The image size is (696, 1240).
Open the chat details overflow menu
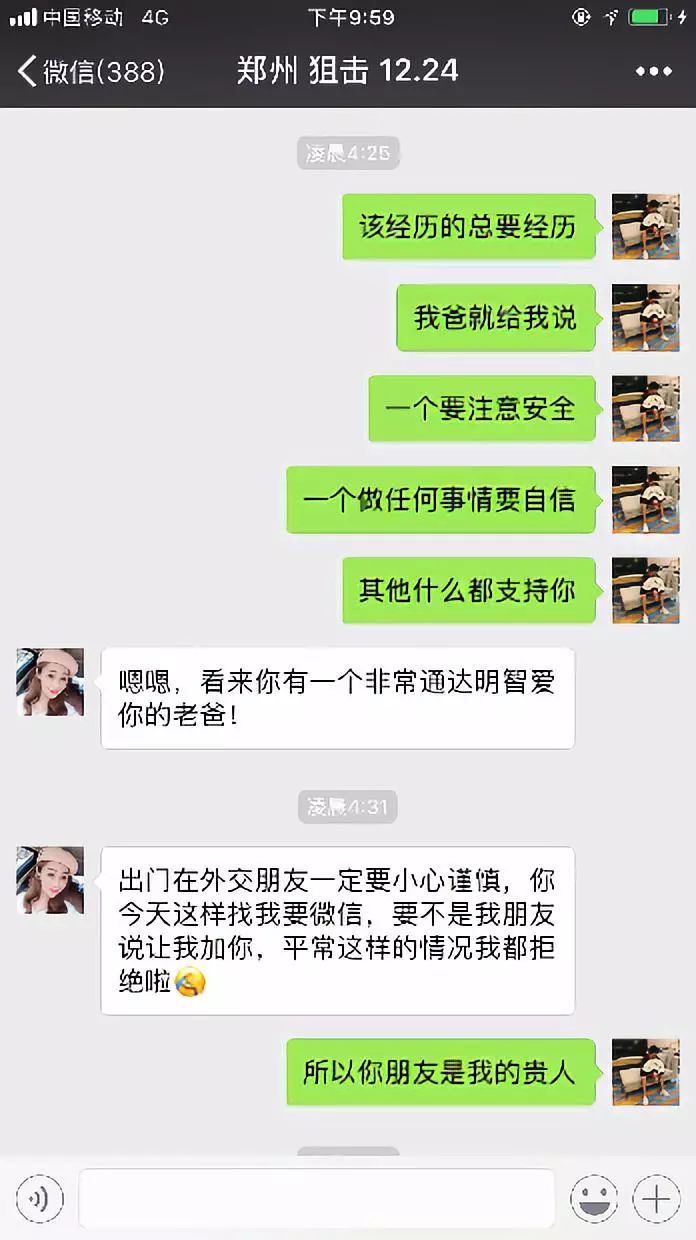654,71
